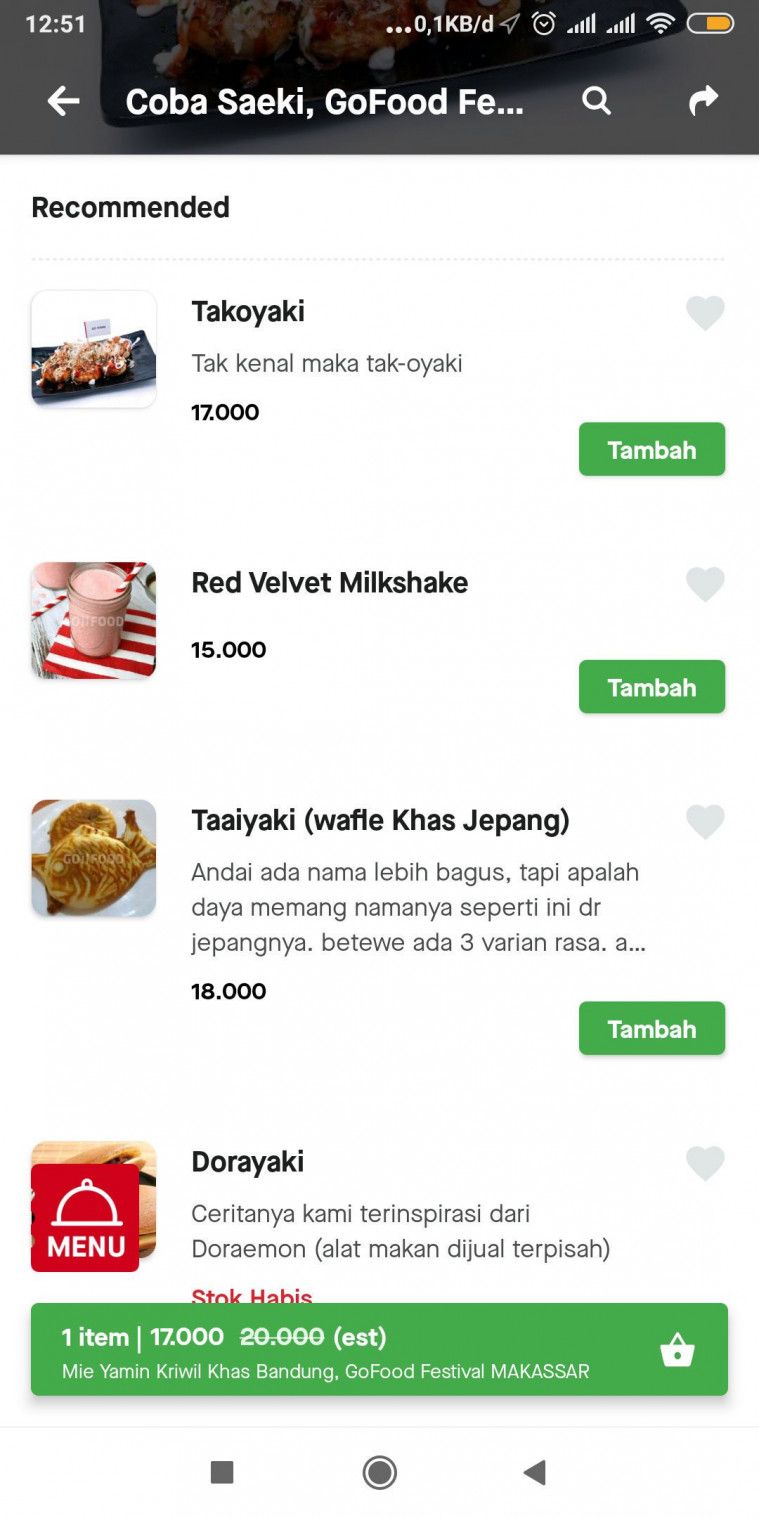Select the Takoyaki menu item title
This screenshot has height=1518, width=759.
[x=247, y=312]
